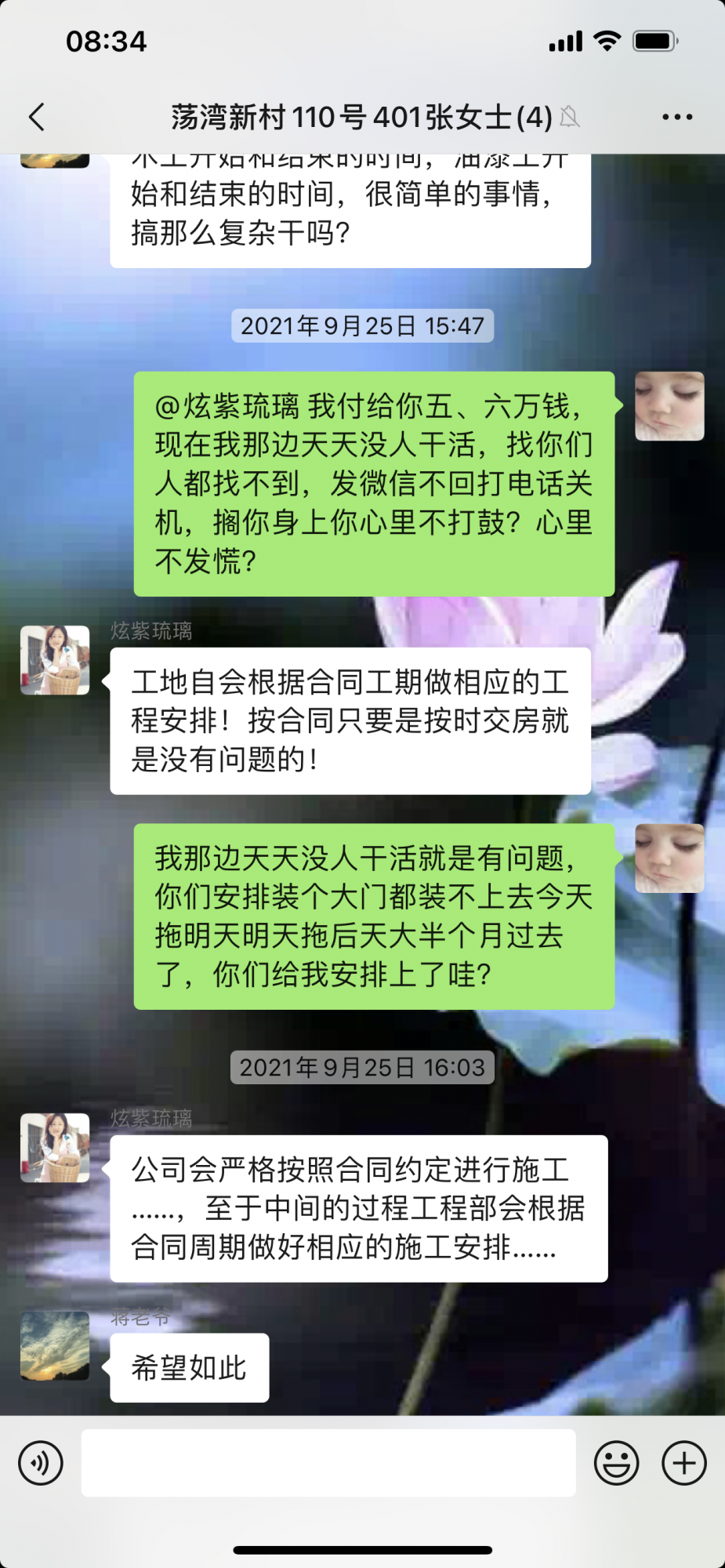Open the plus attachment menu
The width and height of the screenshot is (725, 1568).
pyautogui.click(x=683, y=1463)
